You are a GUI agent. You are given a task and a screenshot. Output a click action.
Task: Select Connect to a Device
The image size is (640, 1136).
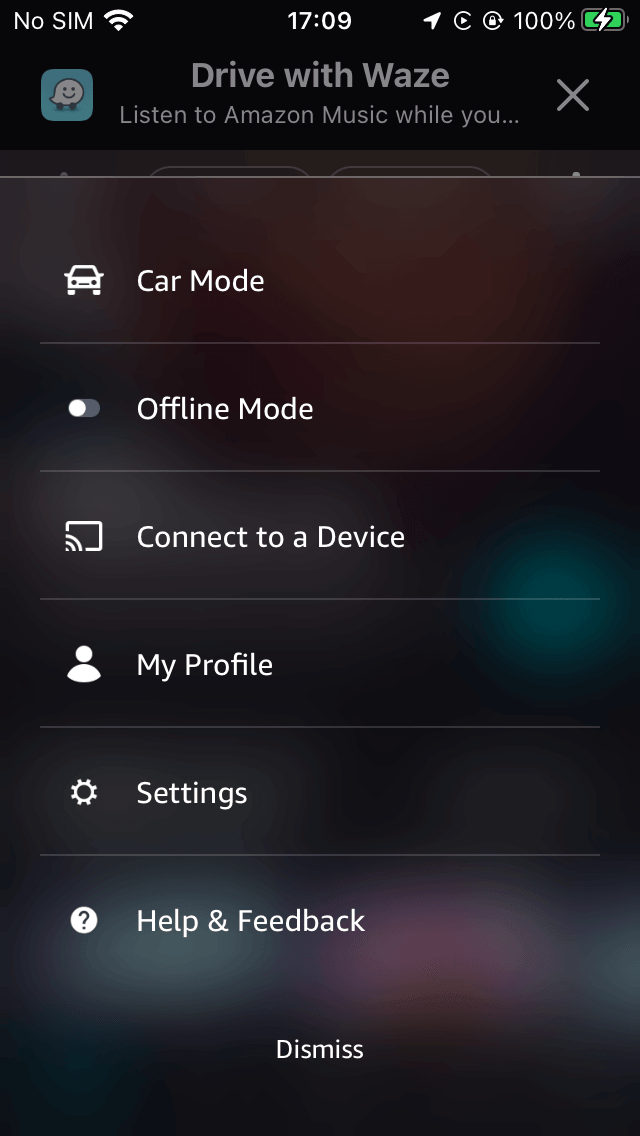(x=270, y=537)
